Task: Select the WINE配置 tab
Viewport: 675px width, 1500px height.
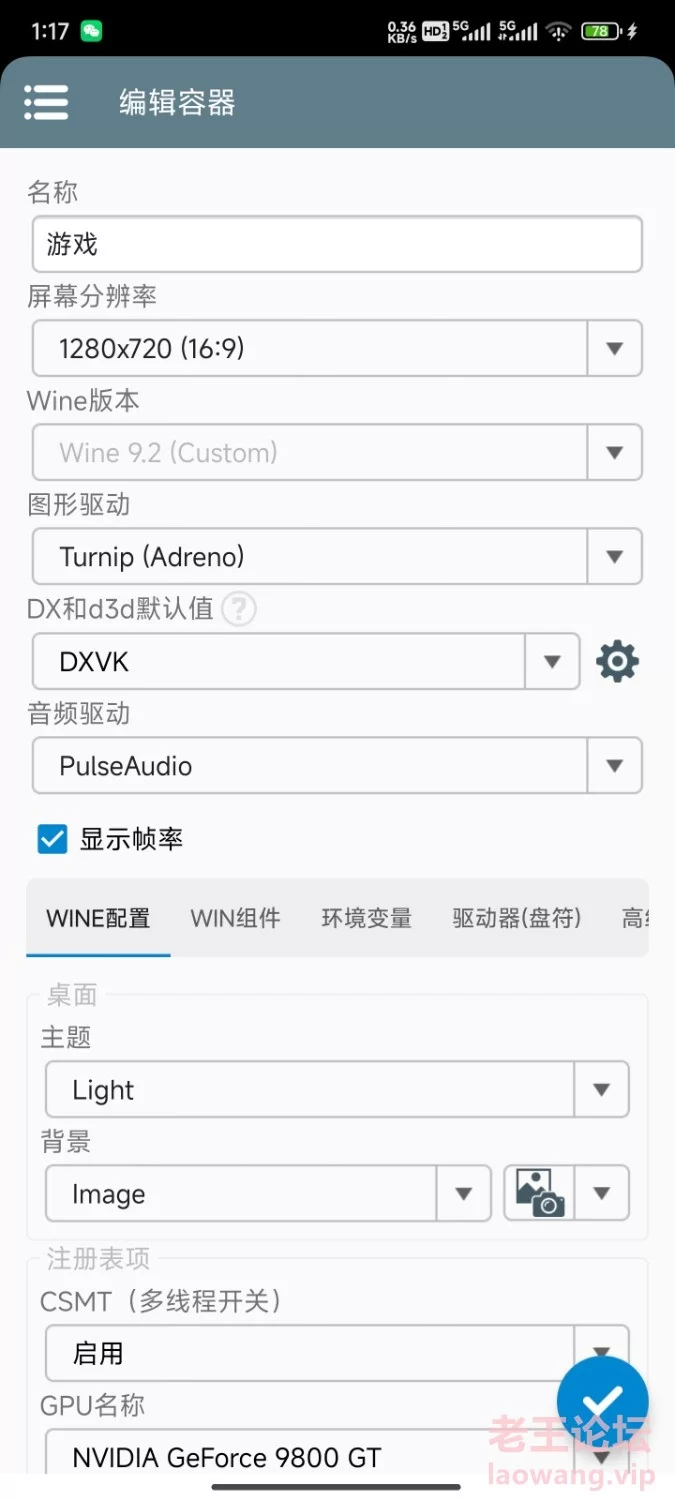Action: [98, 918]
